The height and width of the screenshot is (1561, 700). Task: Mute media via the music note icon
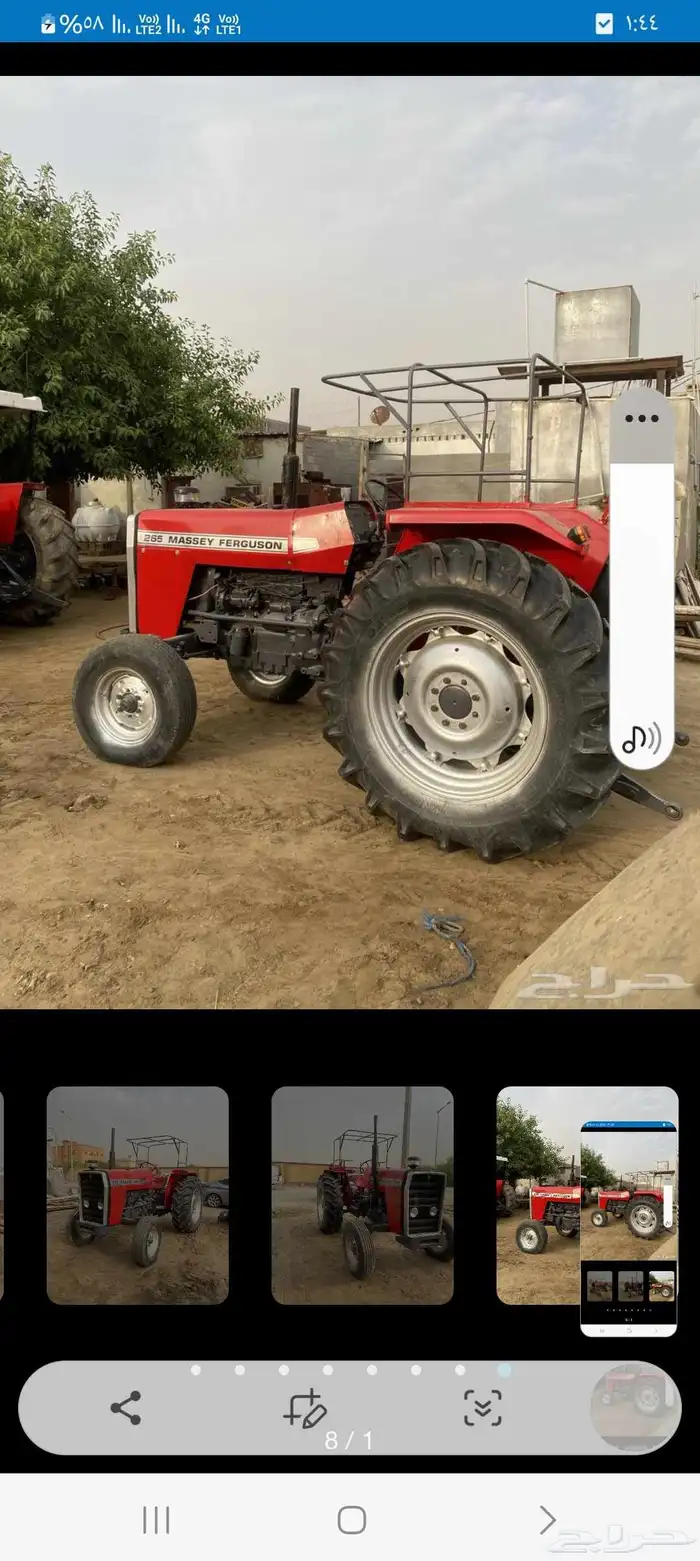click(x=641, y=738)
